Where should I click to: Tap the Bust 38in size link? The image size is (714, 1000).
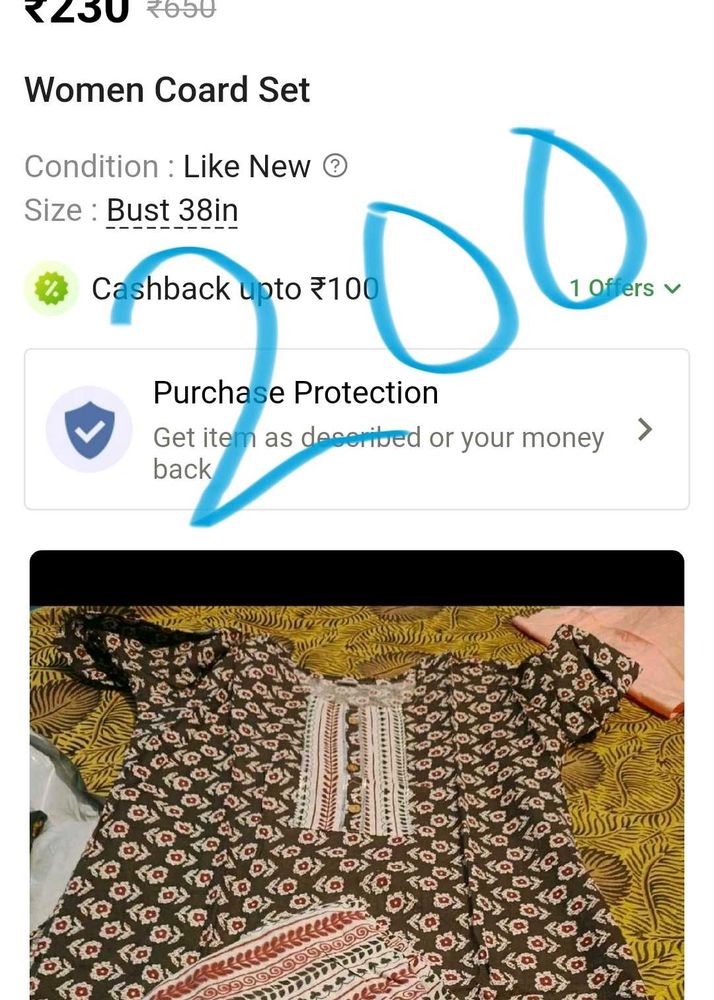point(172,211)
